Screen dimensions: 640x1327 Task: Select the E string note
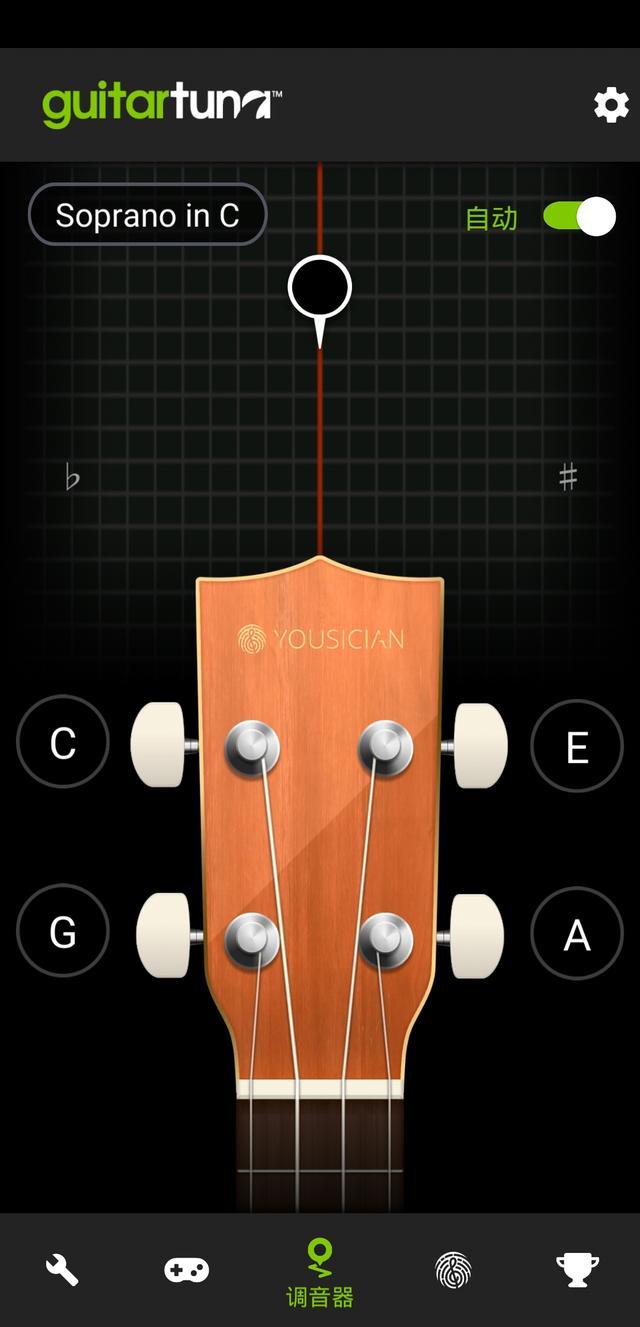click(577, 746)
